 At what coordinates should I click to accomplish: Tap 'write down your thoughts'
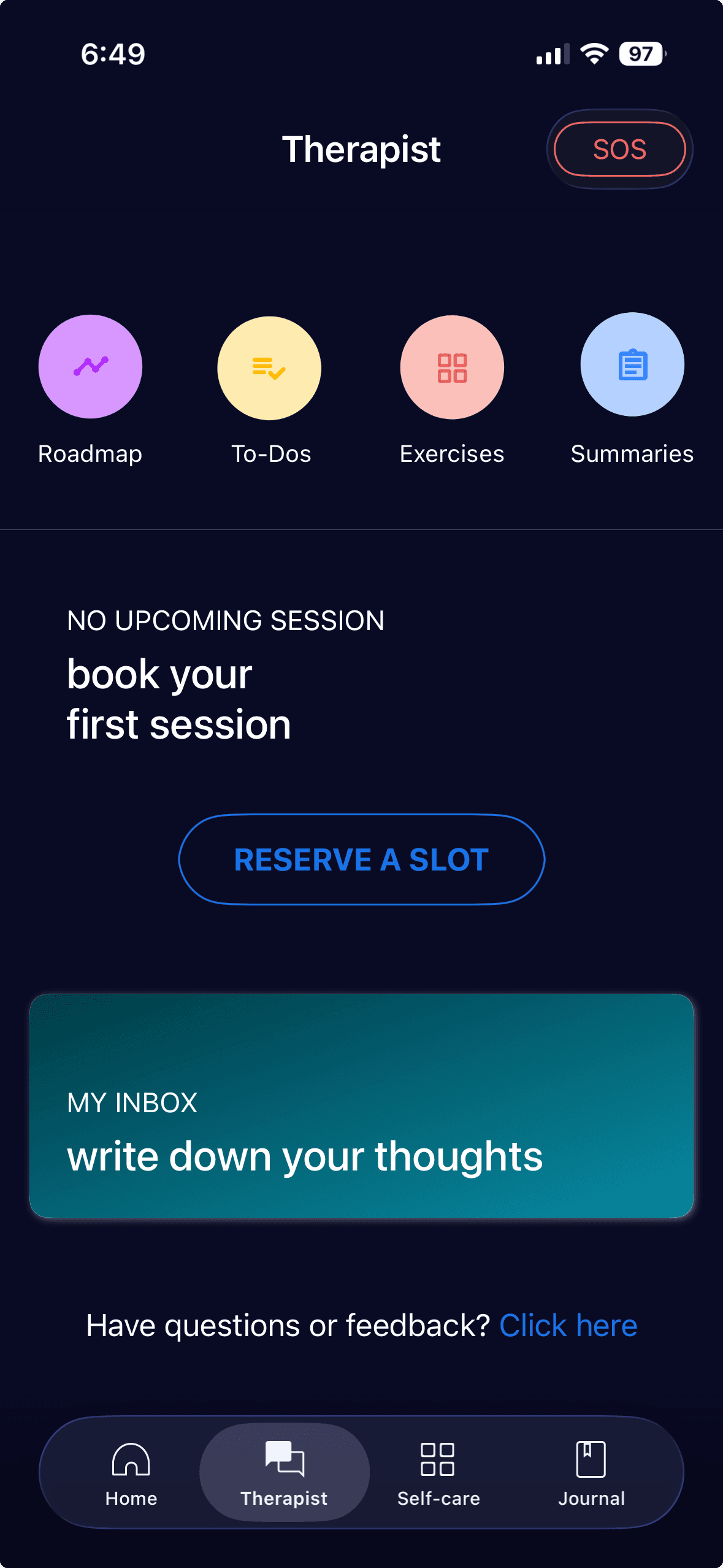(305, 1156)
